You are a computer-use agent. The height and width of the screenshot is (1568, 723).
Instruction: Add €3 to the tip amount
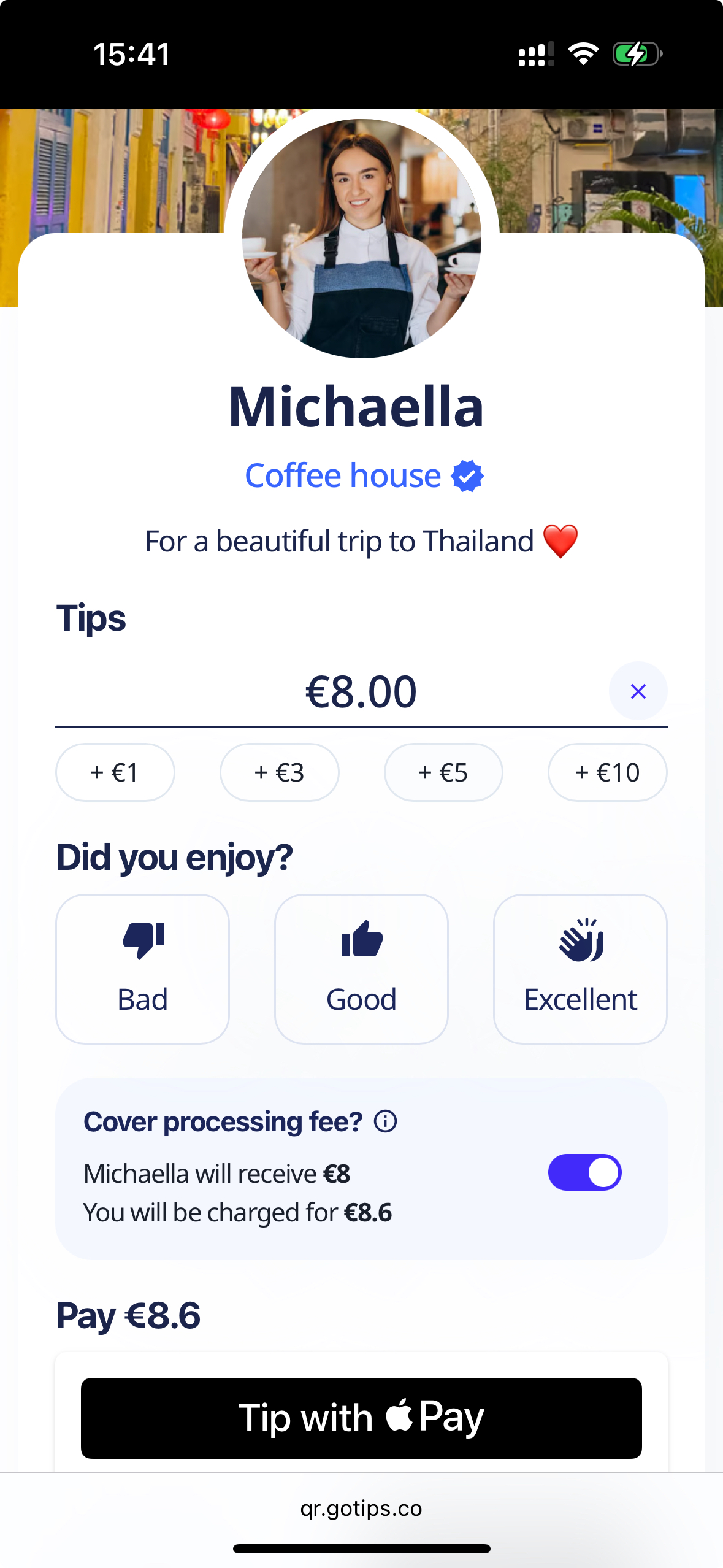(279, 772)
